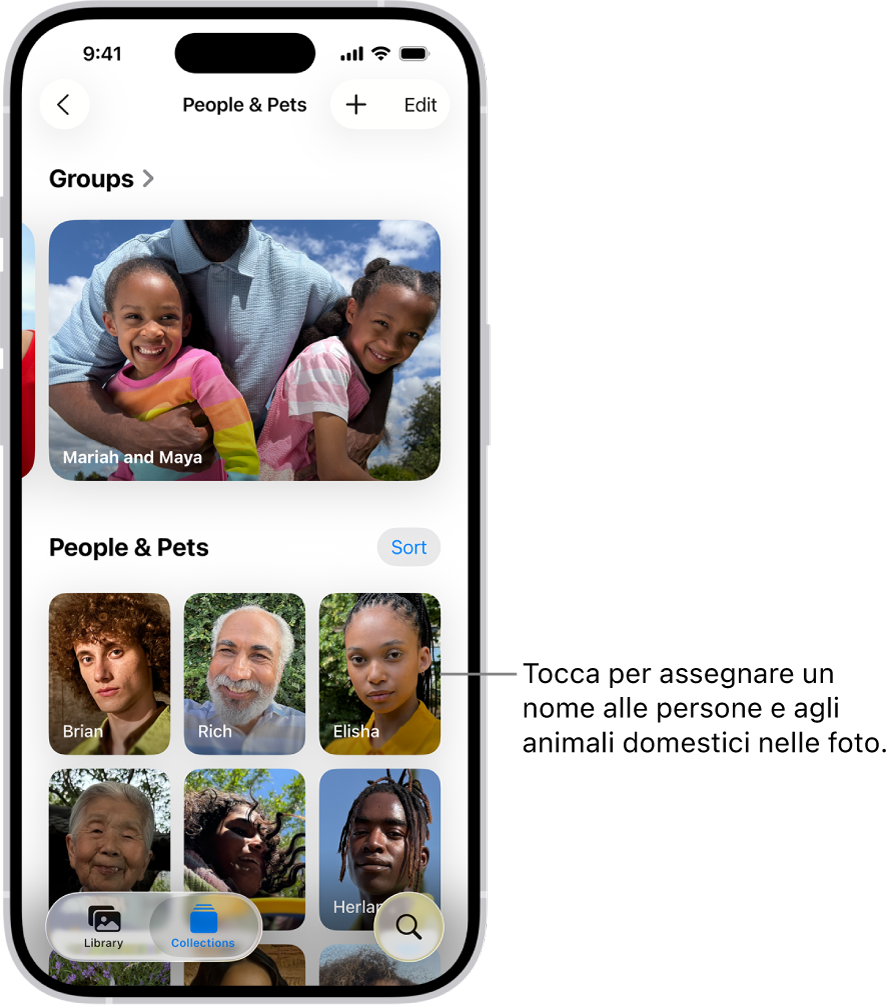Go back using the back arrow

(x=64, y=105)
